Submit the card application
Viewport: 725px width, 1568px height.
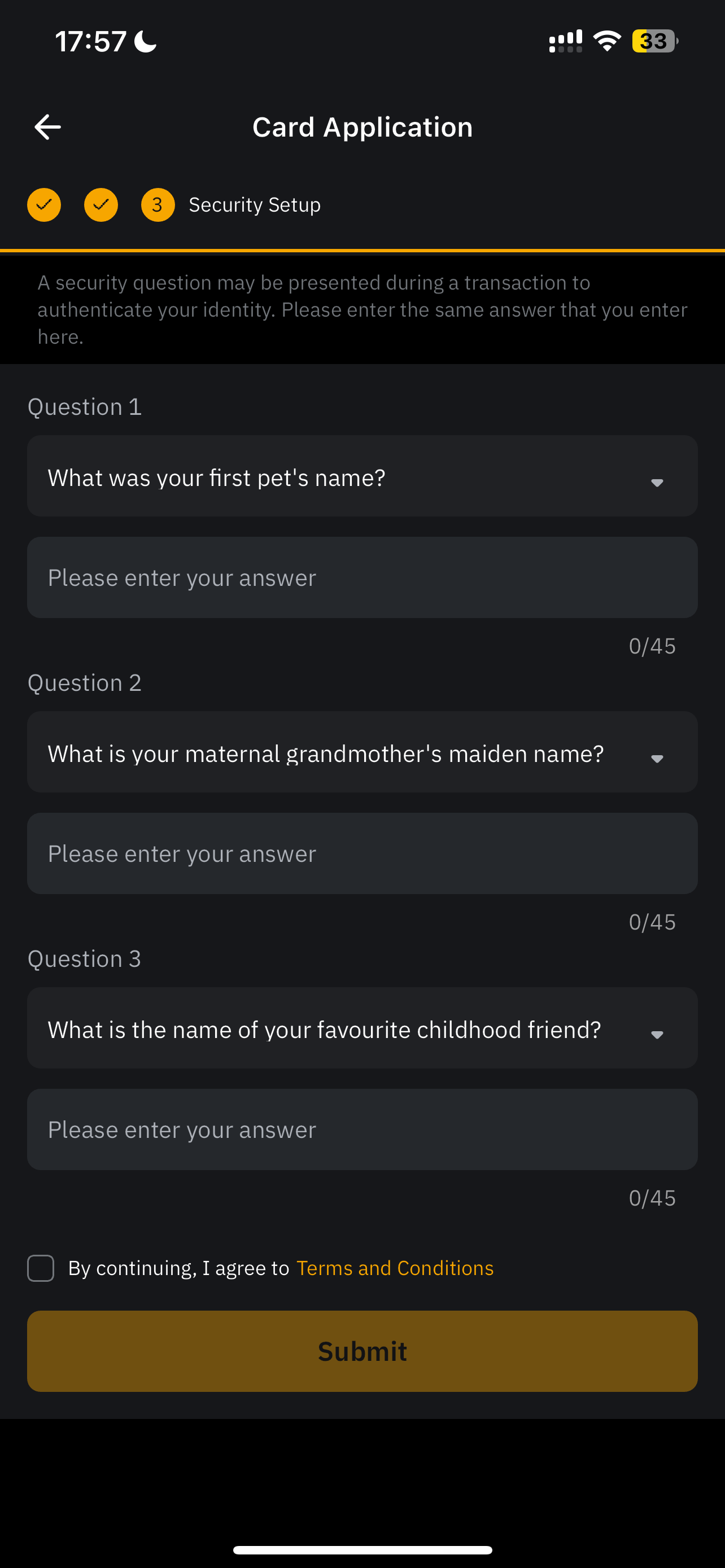tap(362, 1351)
